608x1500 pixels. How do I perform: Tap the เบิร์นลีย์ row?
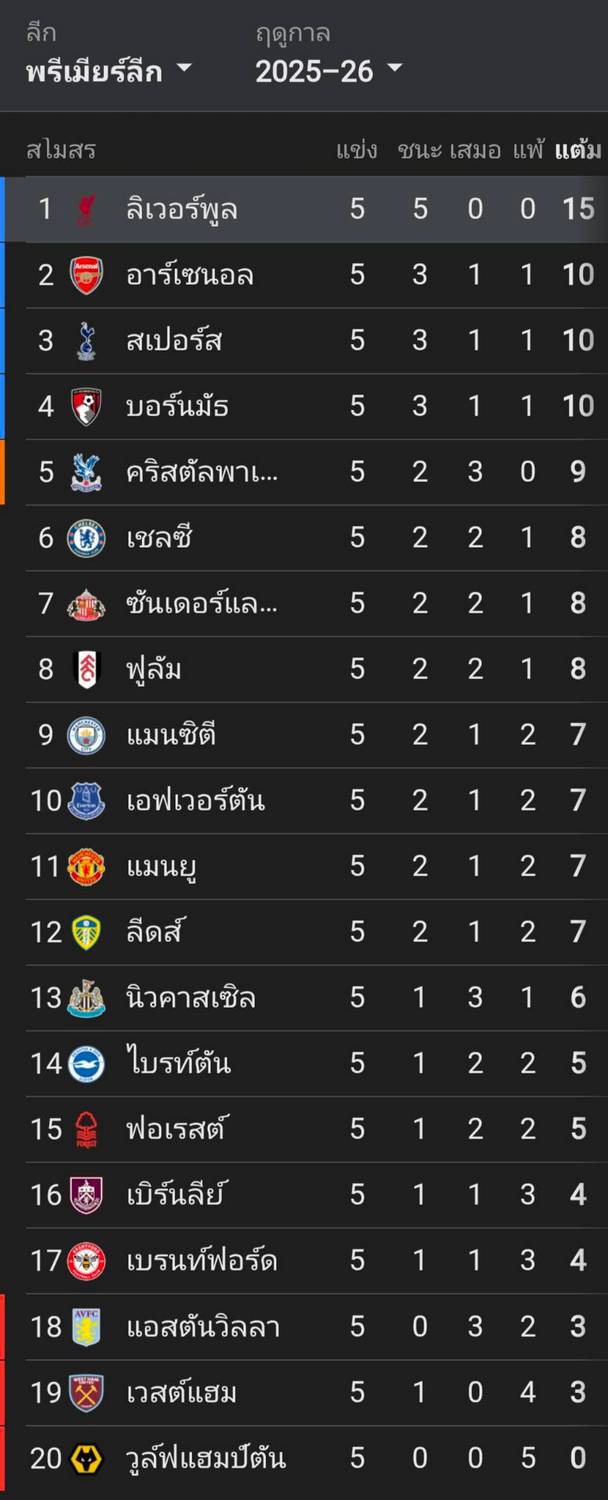[x=177, y=1195]
